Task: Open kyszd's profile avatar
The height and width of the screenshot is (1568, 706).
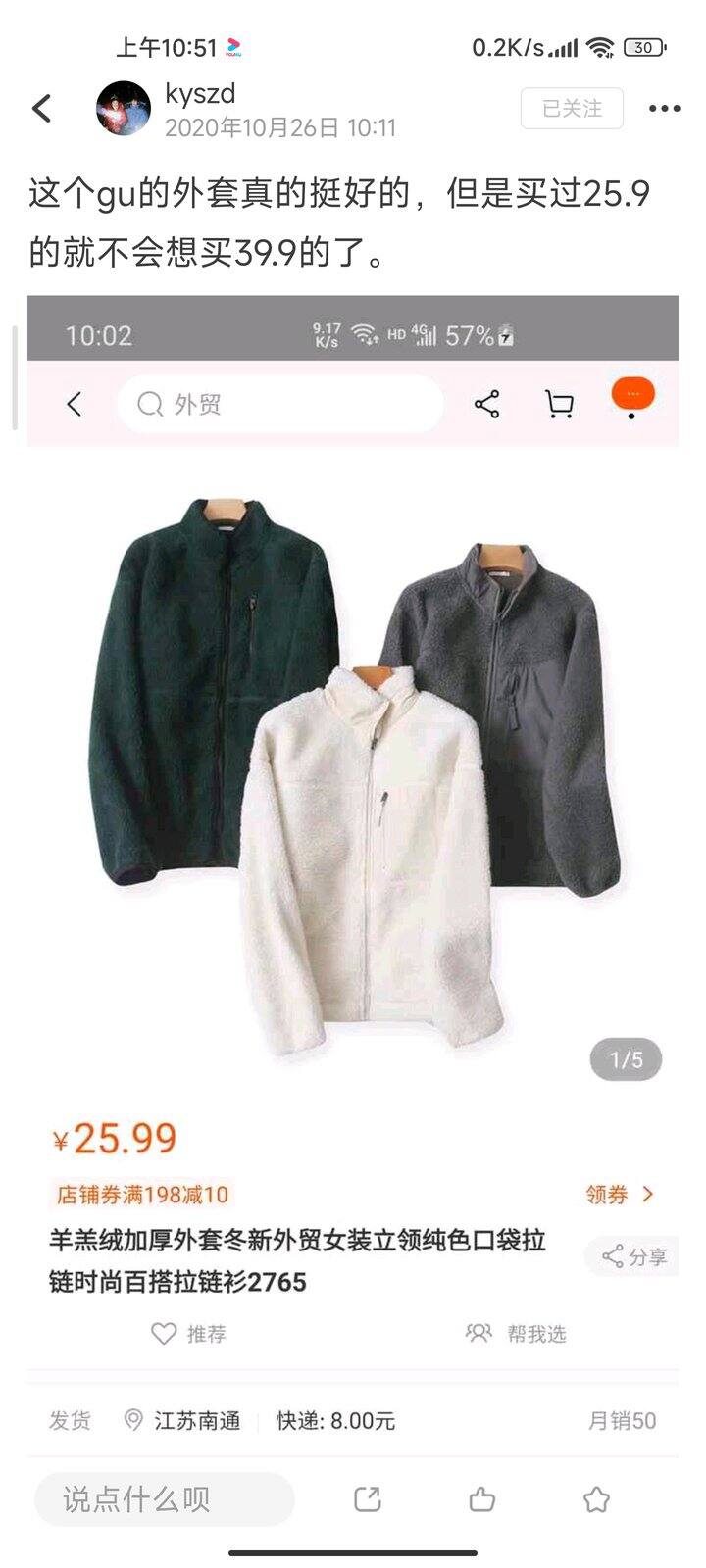Action: pos(123,108)
